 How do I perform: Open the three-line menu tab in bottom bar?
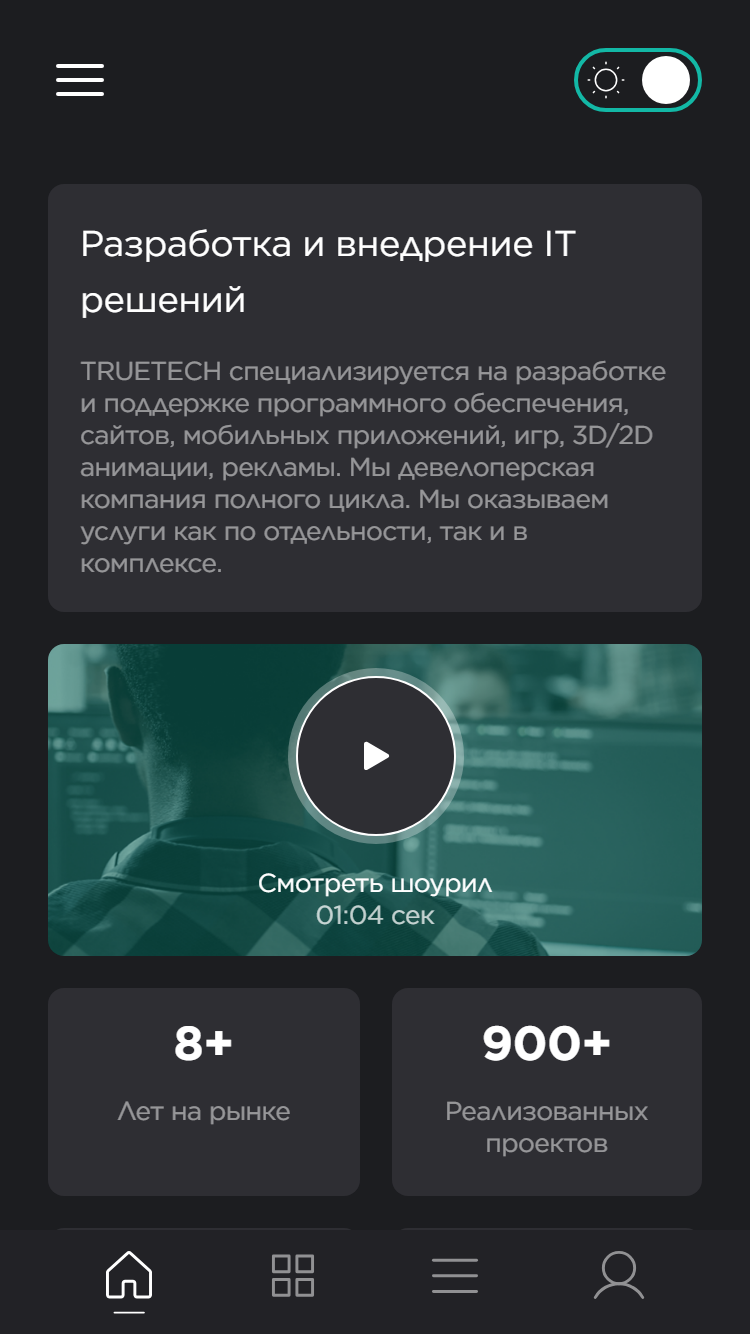[455, 1276]
